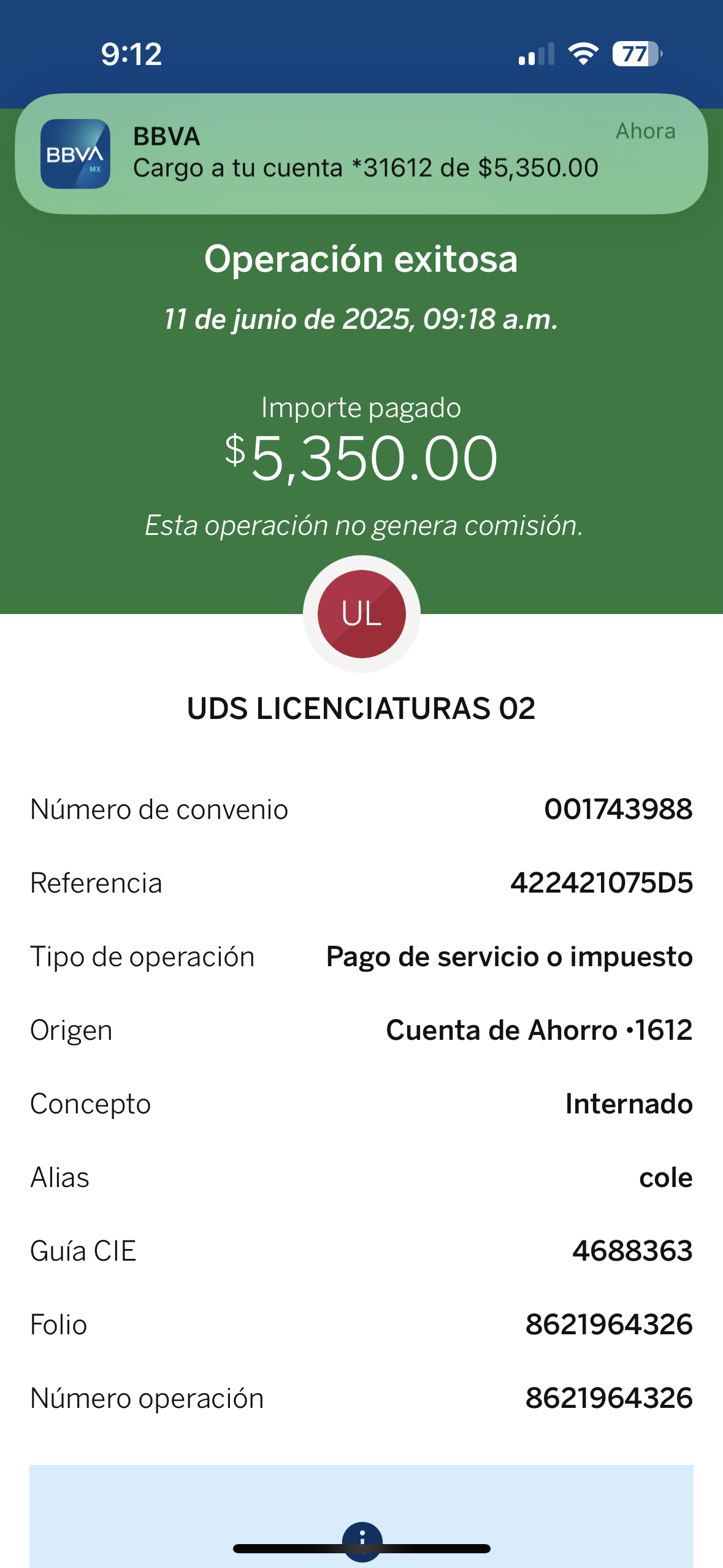The image size is (723, 1568).
Task: Tap the info icon in the blue box
Action: (x=362, y=1540)
